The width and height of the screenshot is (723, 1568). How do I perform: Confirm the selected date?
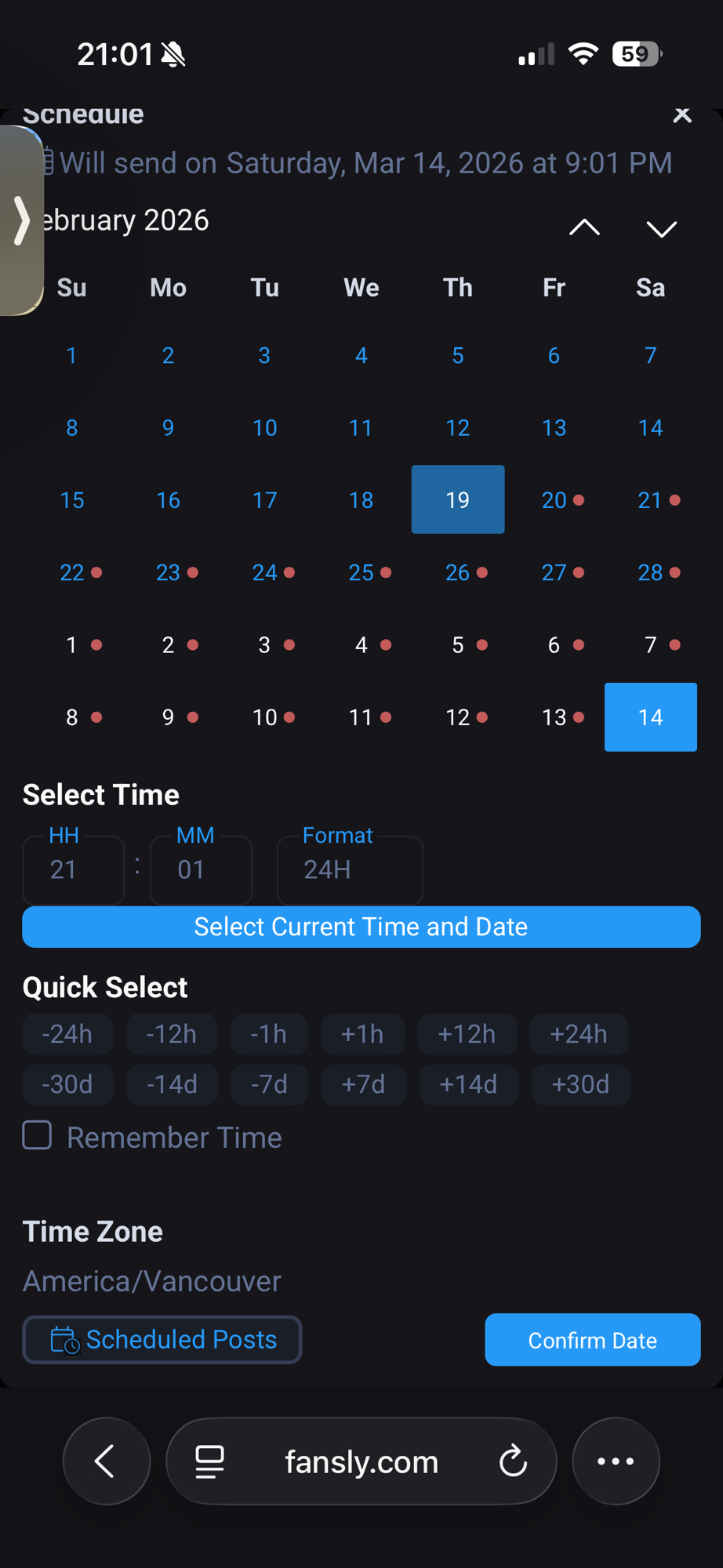tap(592, 1340)
